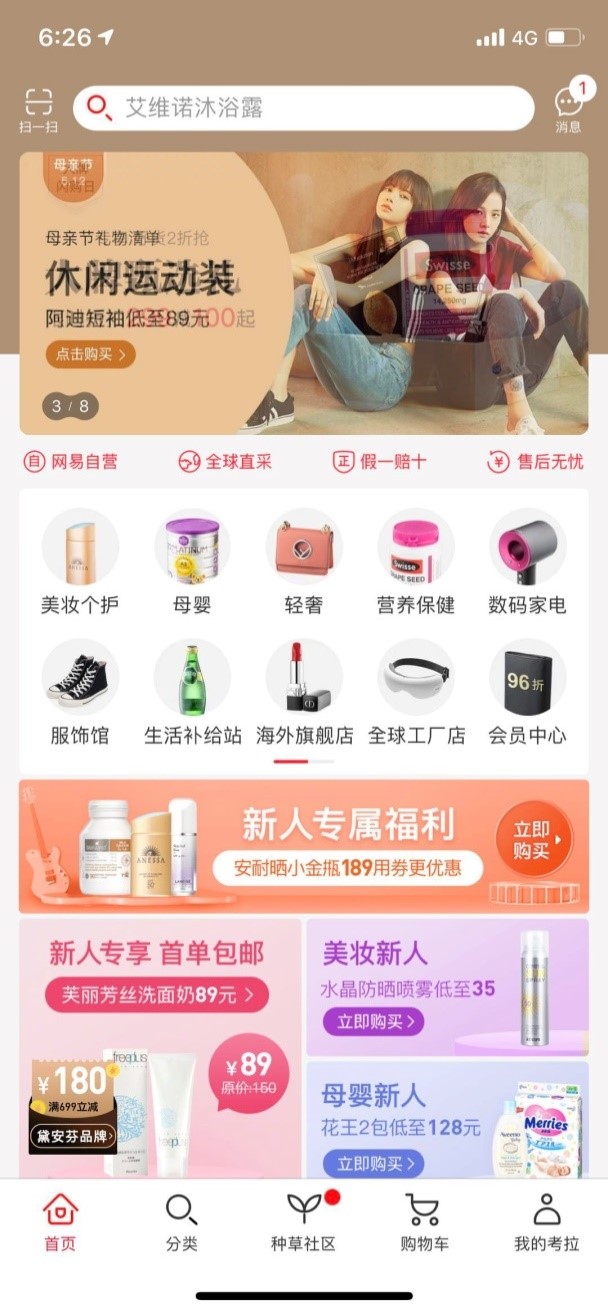Open the 购物车 tab
The image size is (608, 1313).
click(424, 1222)
